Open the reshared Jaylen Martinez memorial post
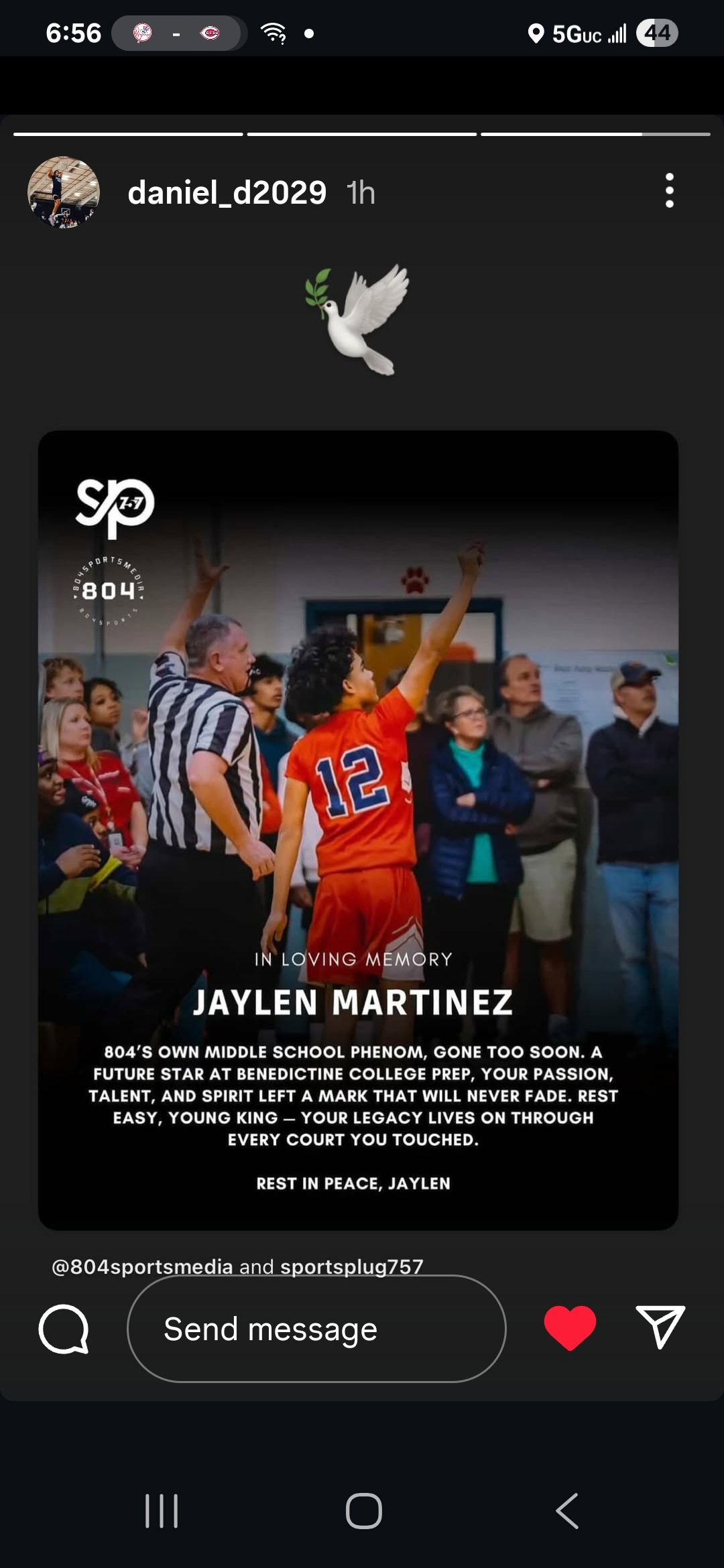This screenshot has height=1568, width=724. 358,830
